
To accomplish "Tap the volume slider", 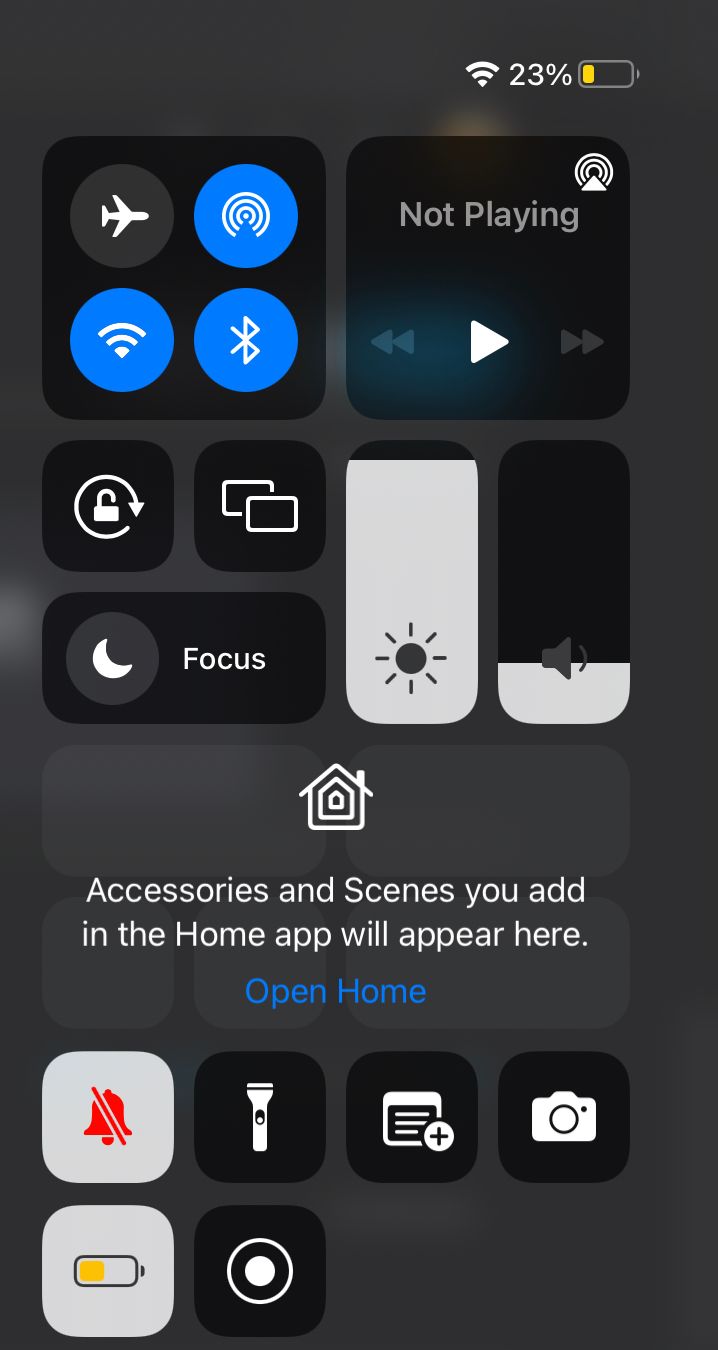I will pos(564,582).
